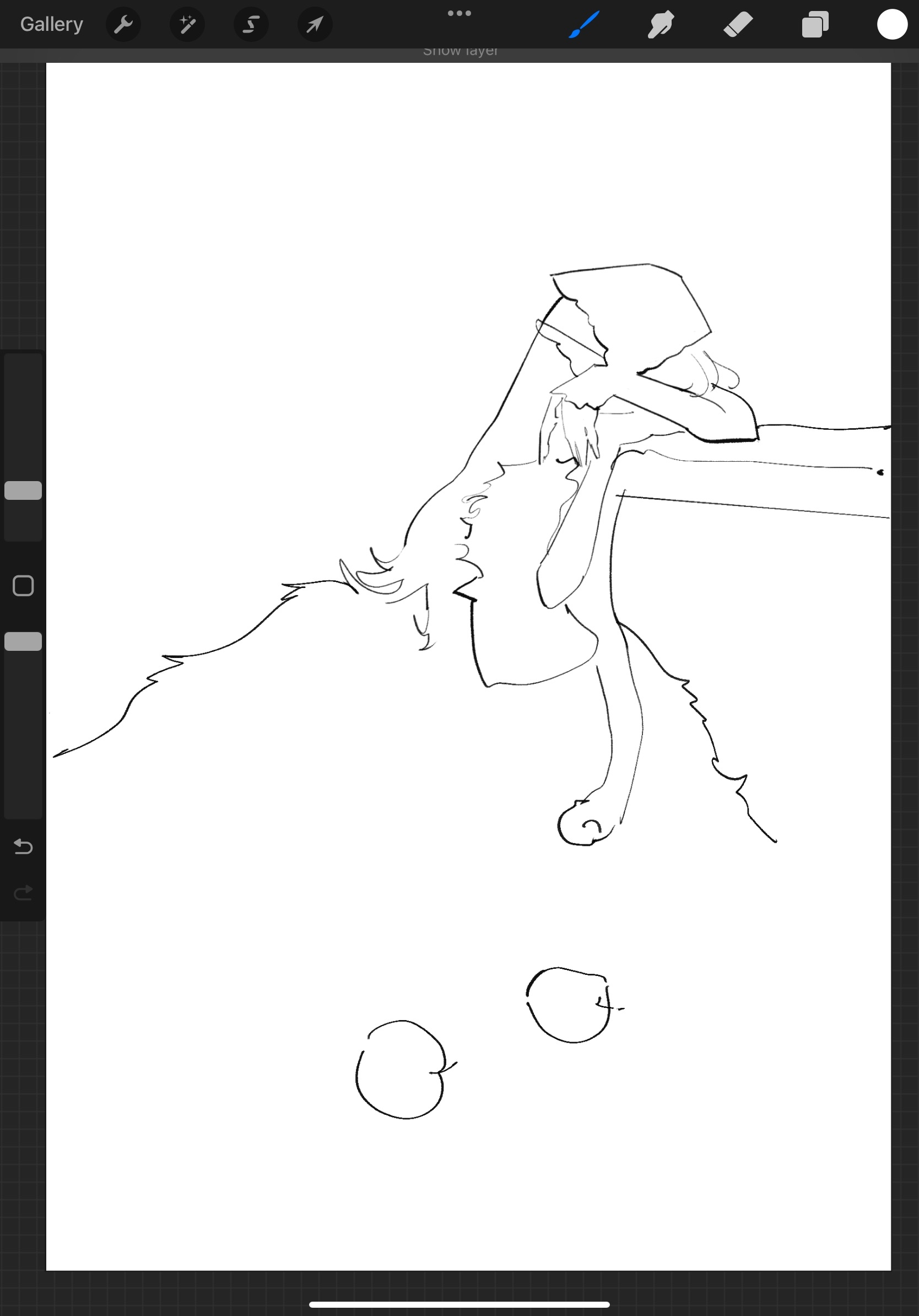Tap the brush opacity slider handle
Viewport: 919px width, 1316px height.
23,641
